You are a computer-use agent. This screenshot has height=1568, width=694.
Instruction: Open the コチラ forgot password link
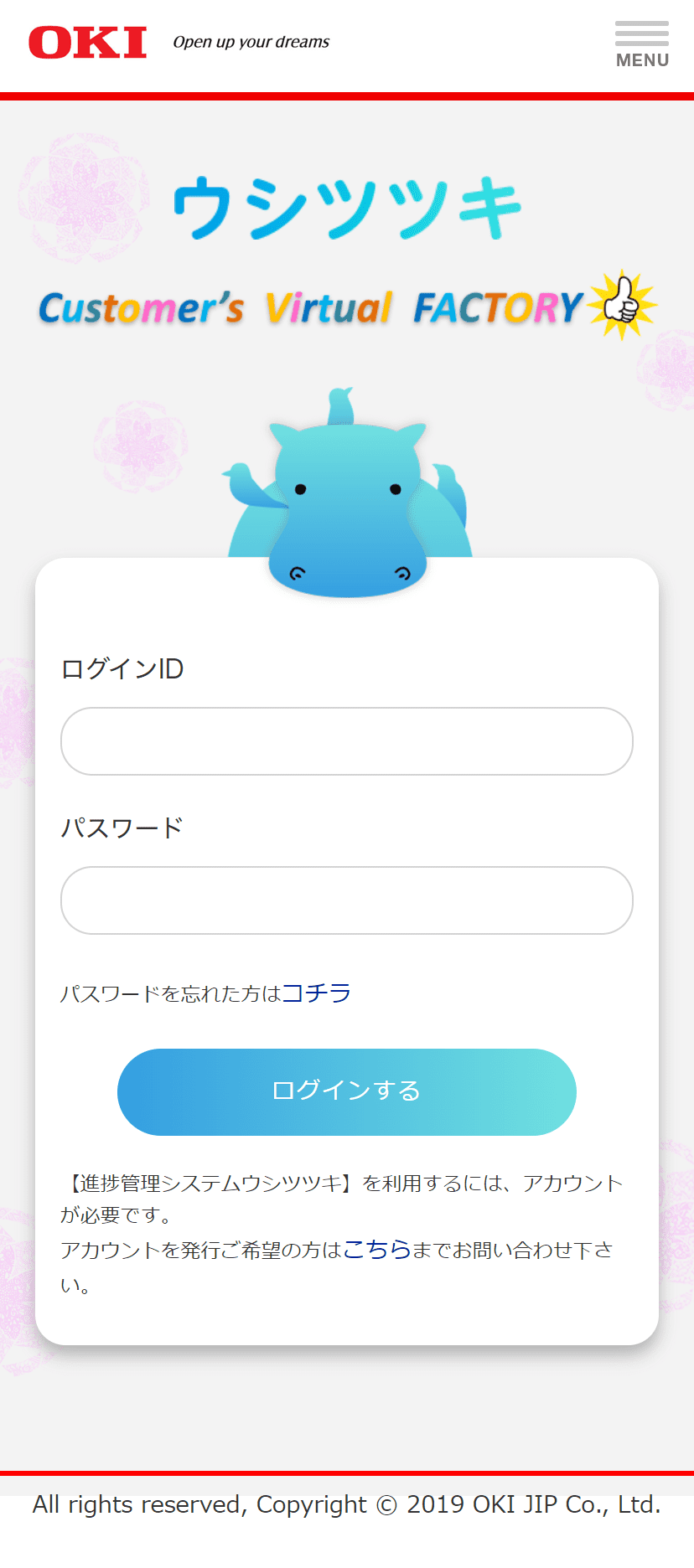click(x=316, y=993)
